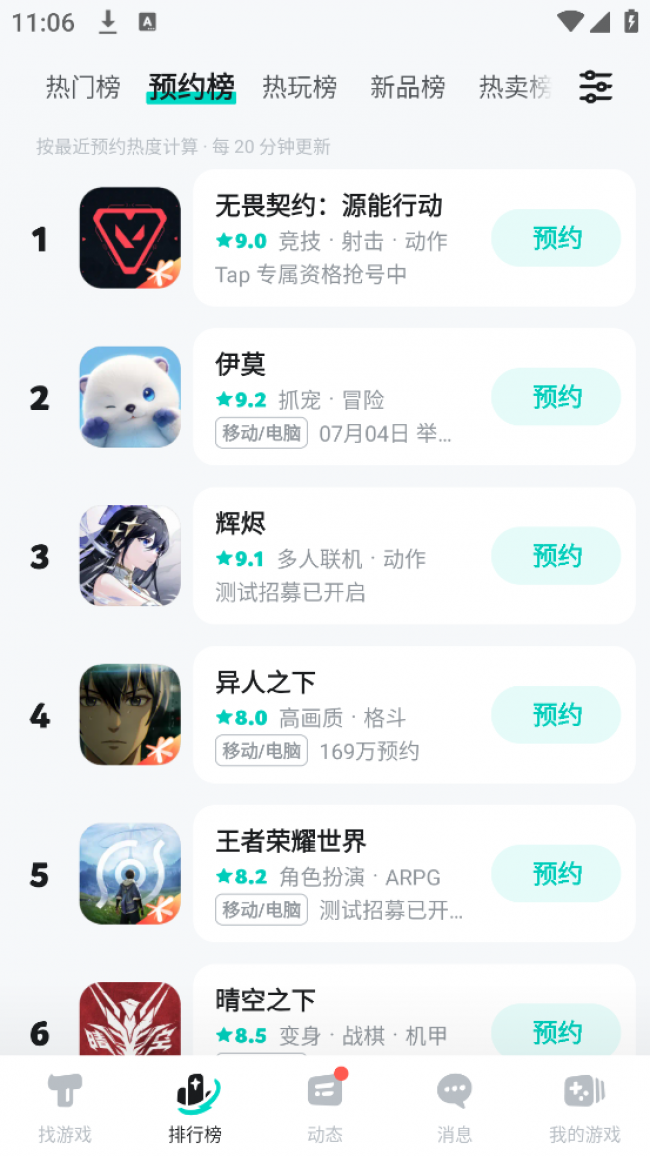Image resolution: width=650 pixels, height=1156 pixels.
Task: Open 王者荣耀世界 game card
Action: [330, 843]
